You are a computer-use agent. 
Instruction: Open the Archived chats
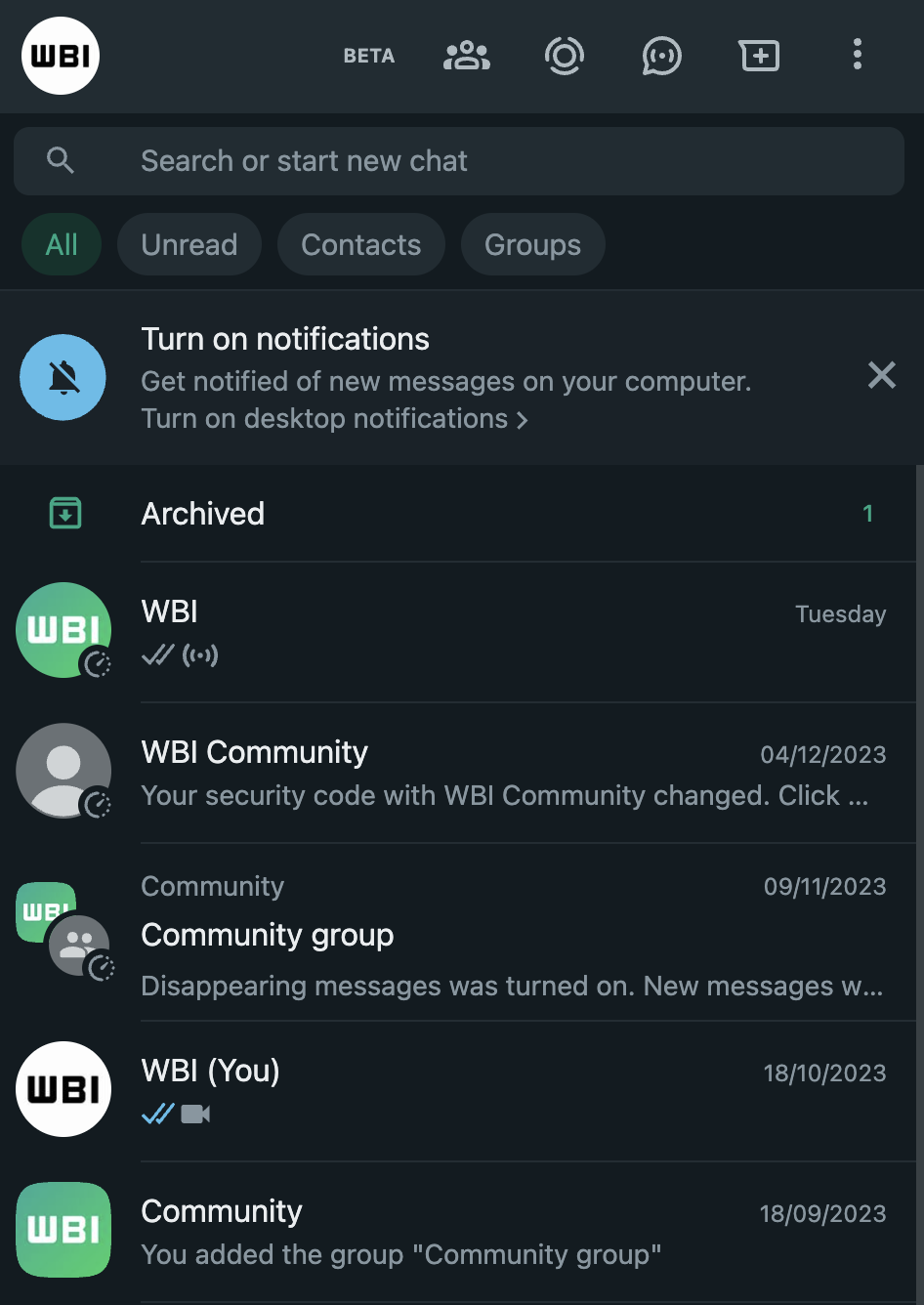[x=459, y=514]
